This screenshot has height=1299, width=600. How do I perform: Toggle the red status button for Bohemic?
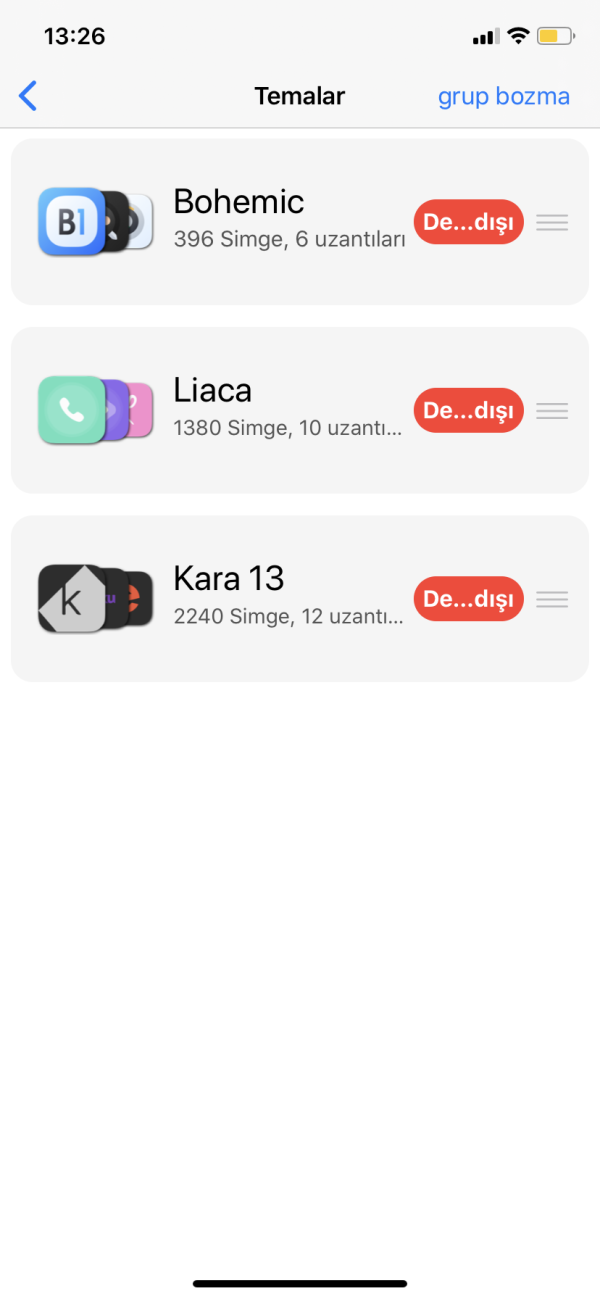pyautogui.click(x=468, y=222)
